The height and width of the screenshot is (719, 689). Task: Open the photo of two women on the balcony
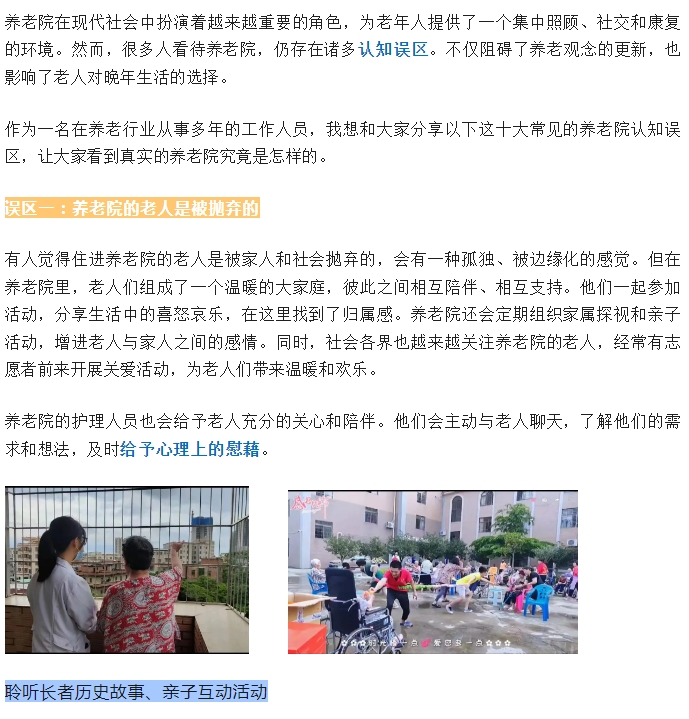coord(127,570)
